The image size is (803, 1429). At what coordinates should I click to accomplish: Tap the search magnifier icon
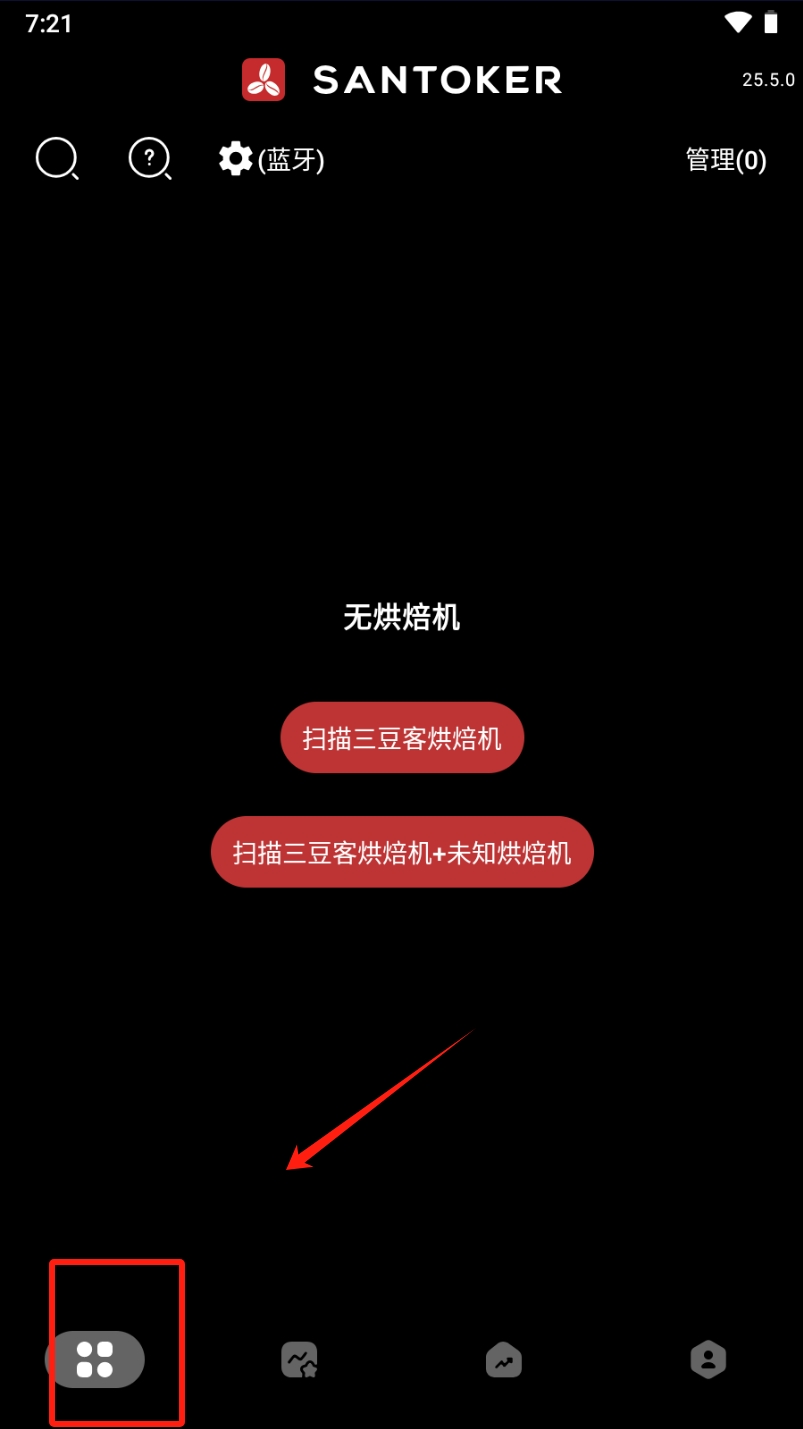pos(57,158)
